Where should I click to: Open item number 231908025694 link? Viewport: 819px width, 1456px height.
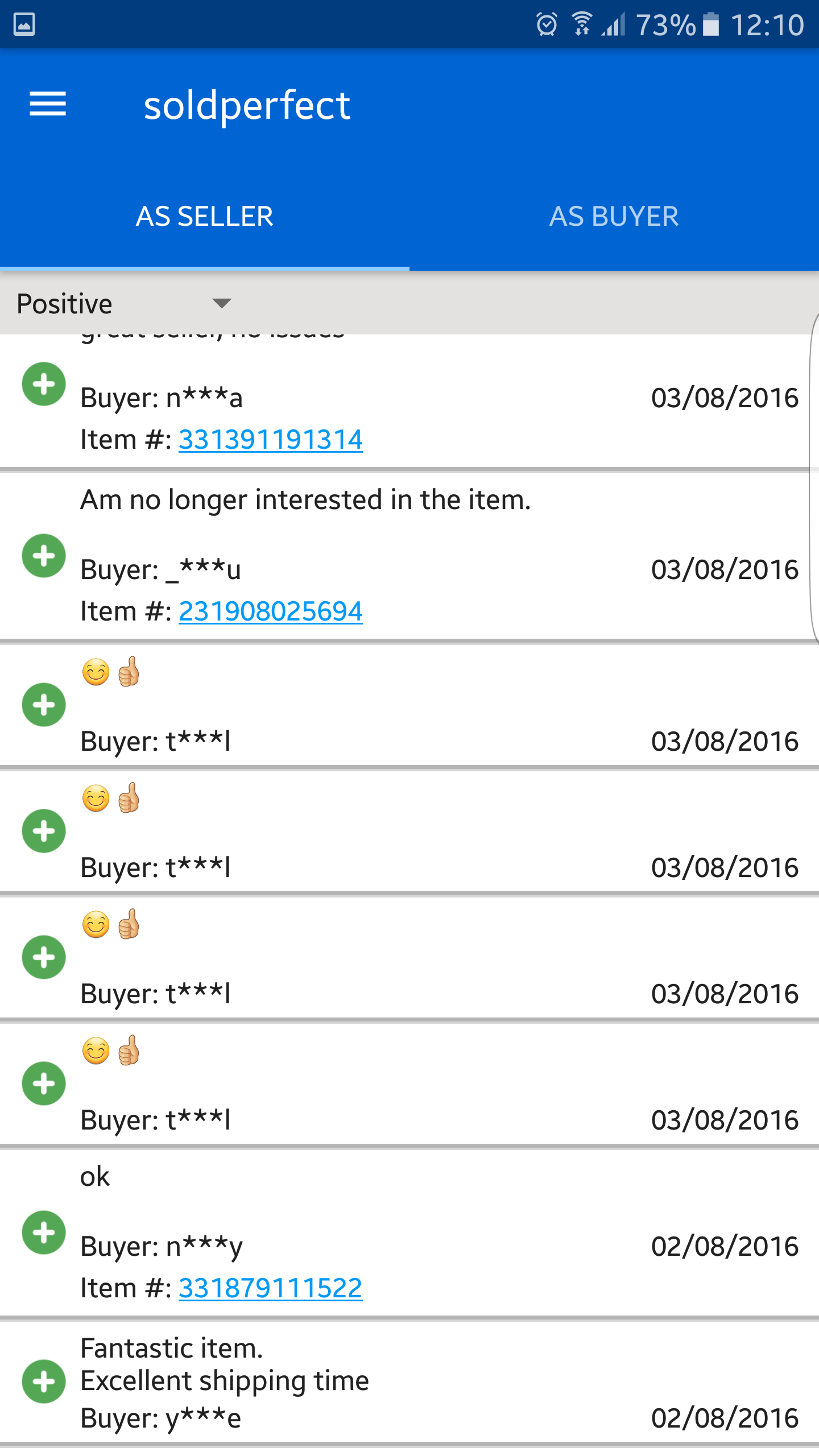coord(271,611)
